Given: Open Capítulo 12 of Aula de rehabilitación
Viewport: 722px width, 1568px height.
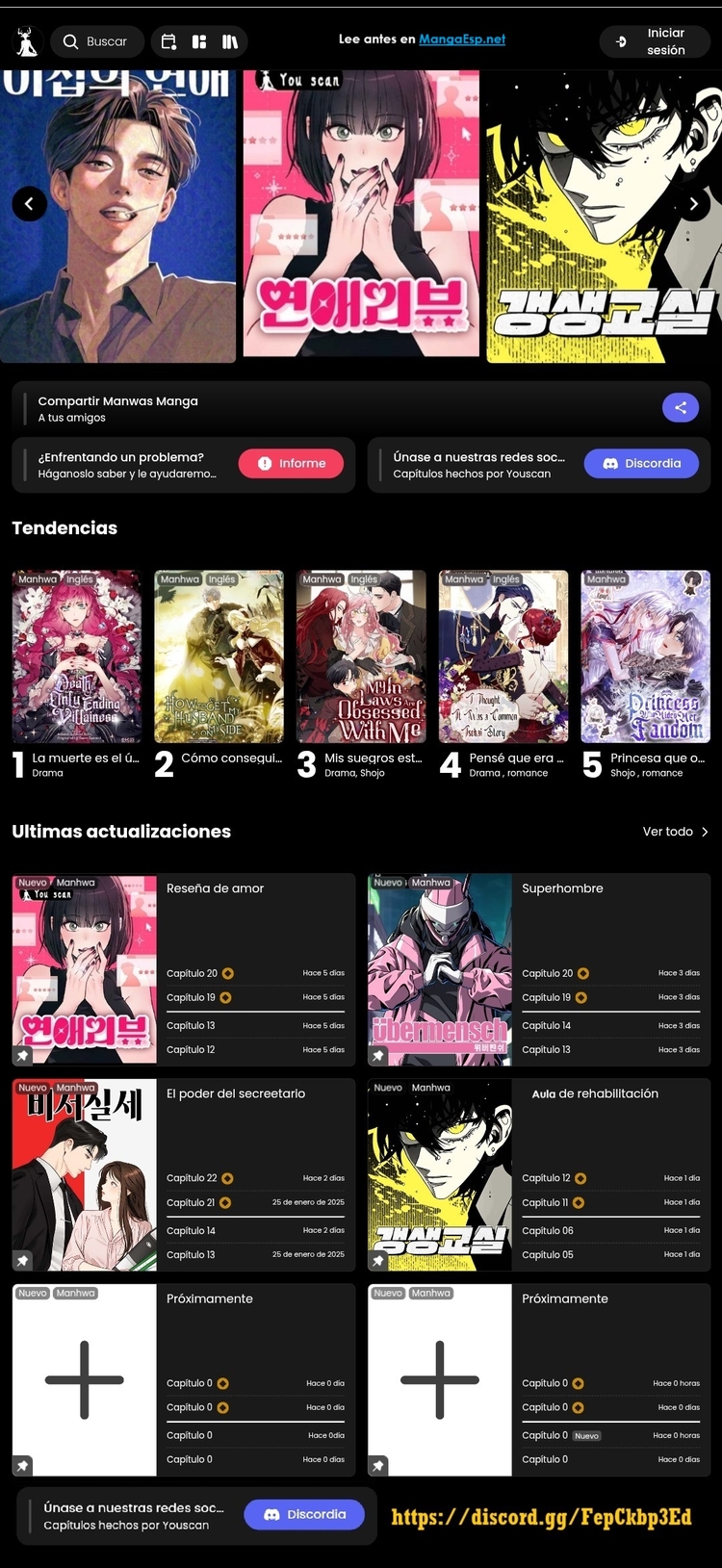Looking at the screenshot, I should coord(546,1178).
